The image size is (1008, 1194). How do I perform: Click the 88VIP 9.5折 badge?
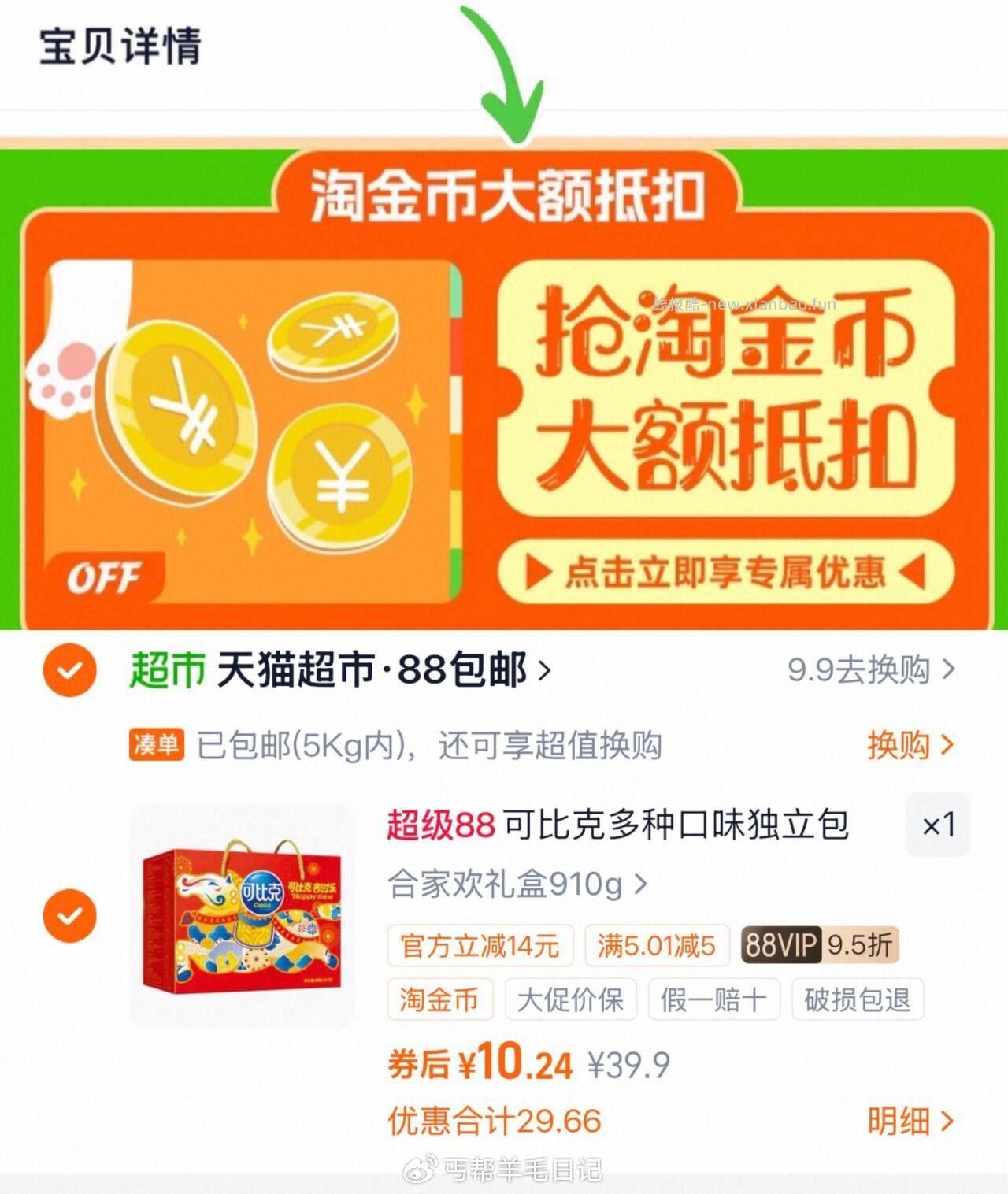[819, 947]
